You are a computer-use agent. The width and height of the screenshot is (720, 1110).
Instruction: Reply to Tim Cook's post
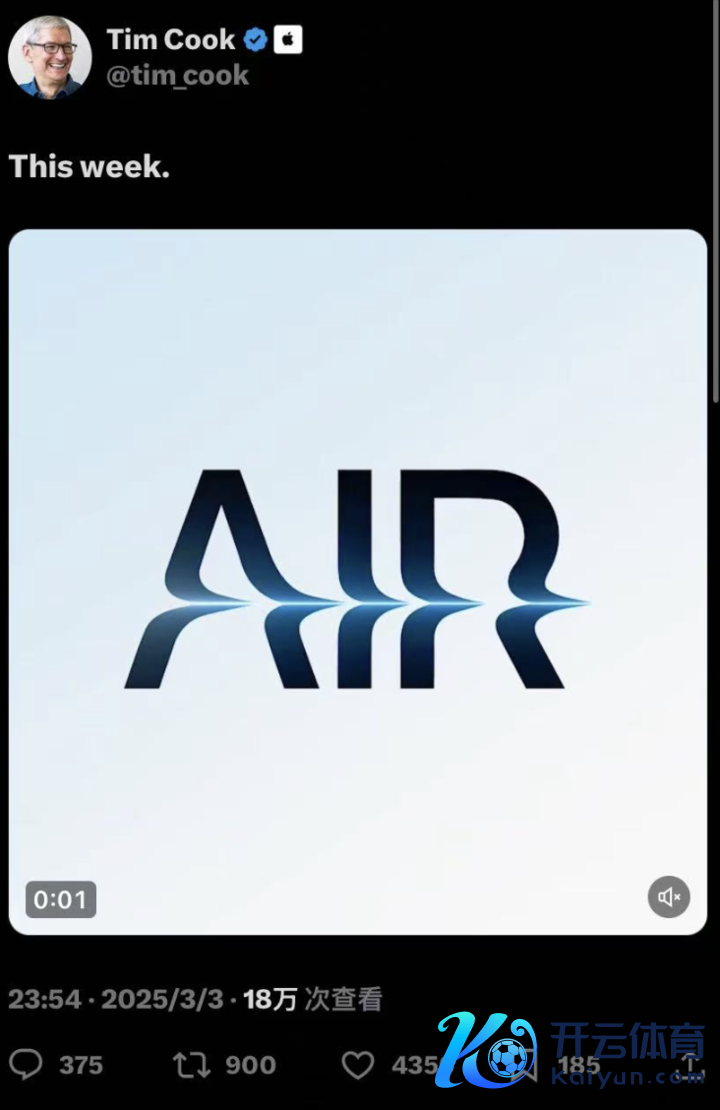[x=27, y=1065]
